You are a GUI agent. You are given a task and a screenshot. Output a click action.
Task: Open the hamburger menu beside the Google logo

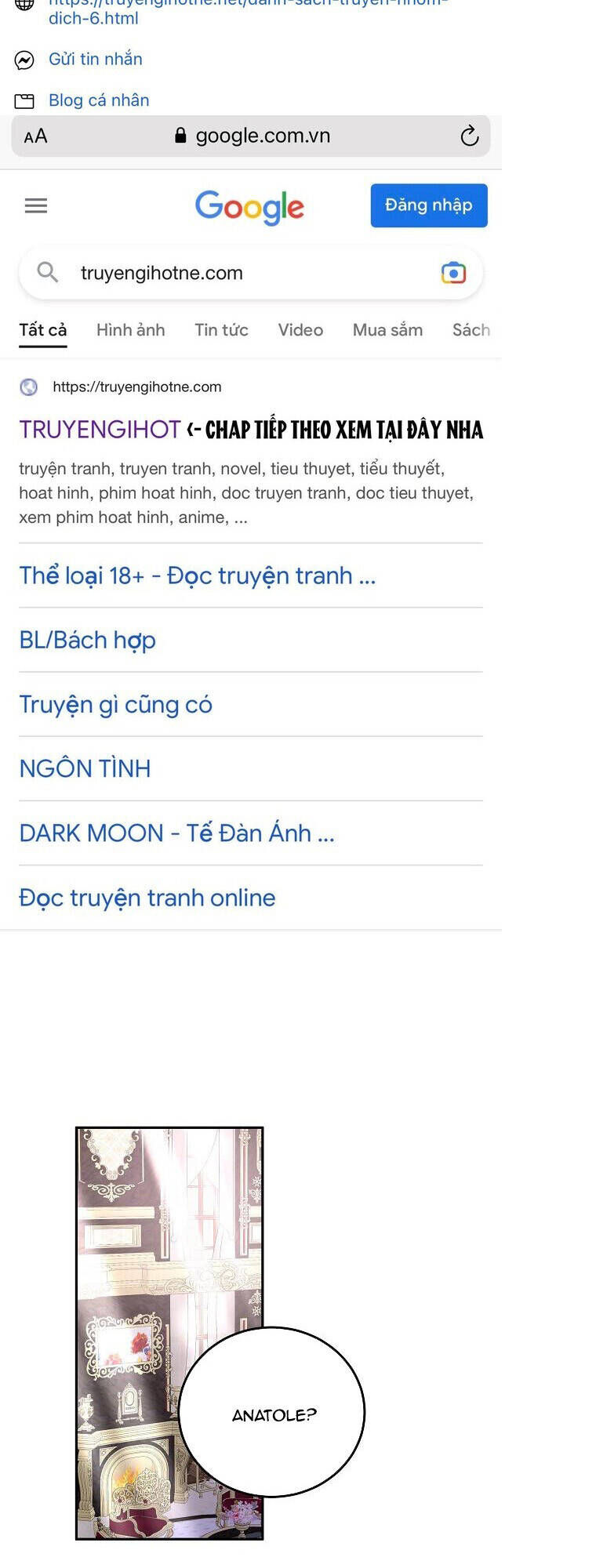tap(35, 205)
